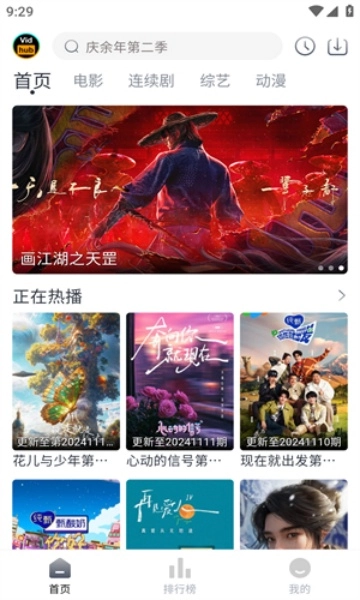Switch to the 电影 tab

click(x=88, y=81)
